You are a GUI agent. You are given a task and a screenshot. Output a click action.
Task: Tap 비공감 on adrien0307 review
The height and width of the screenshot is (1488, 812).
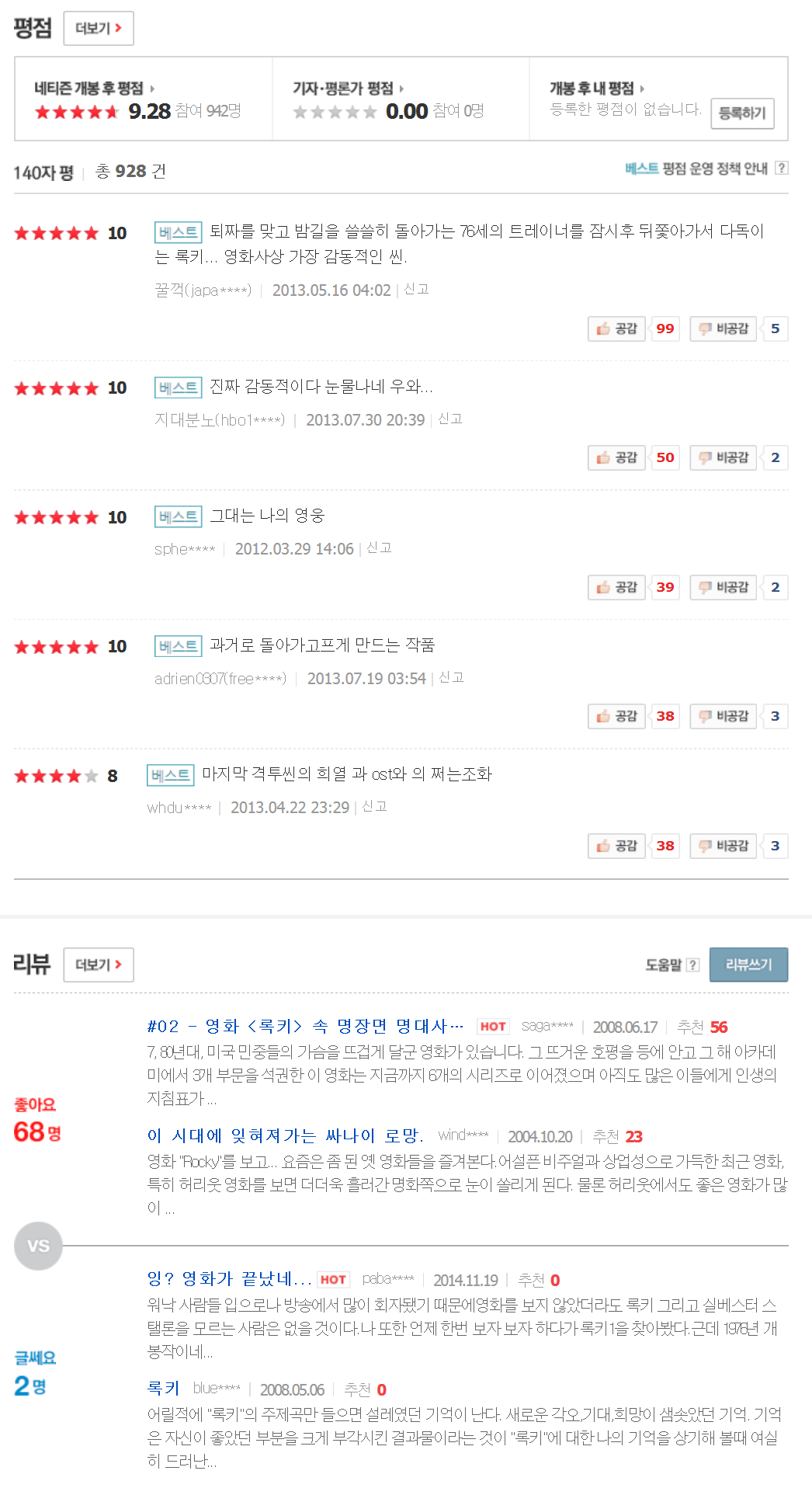pos(724,717)
